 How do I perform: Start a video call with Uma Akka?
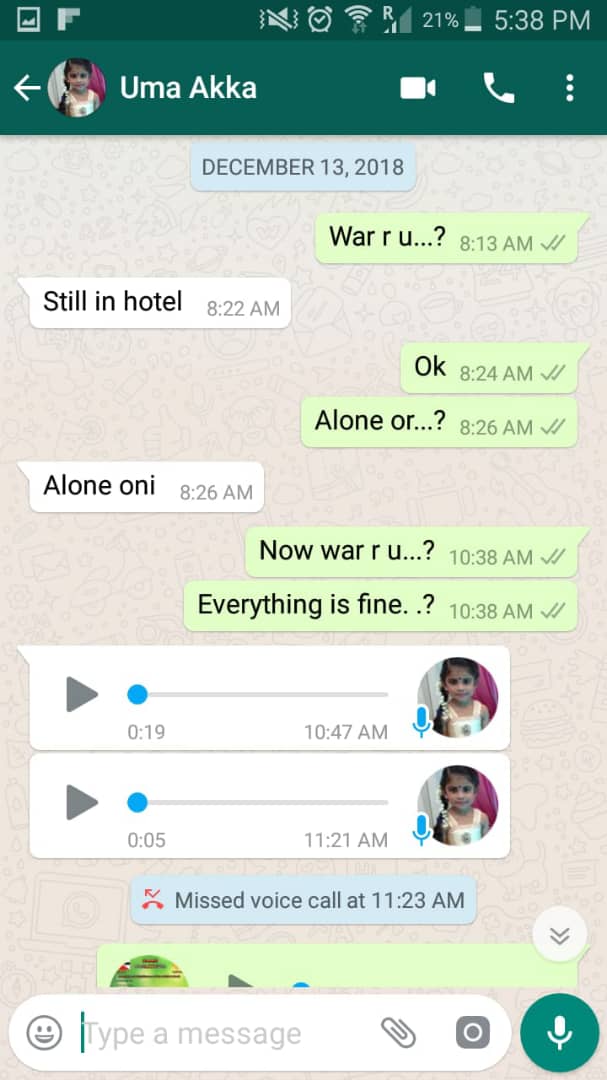click(x=418, y=88)
